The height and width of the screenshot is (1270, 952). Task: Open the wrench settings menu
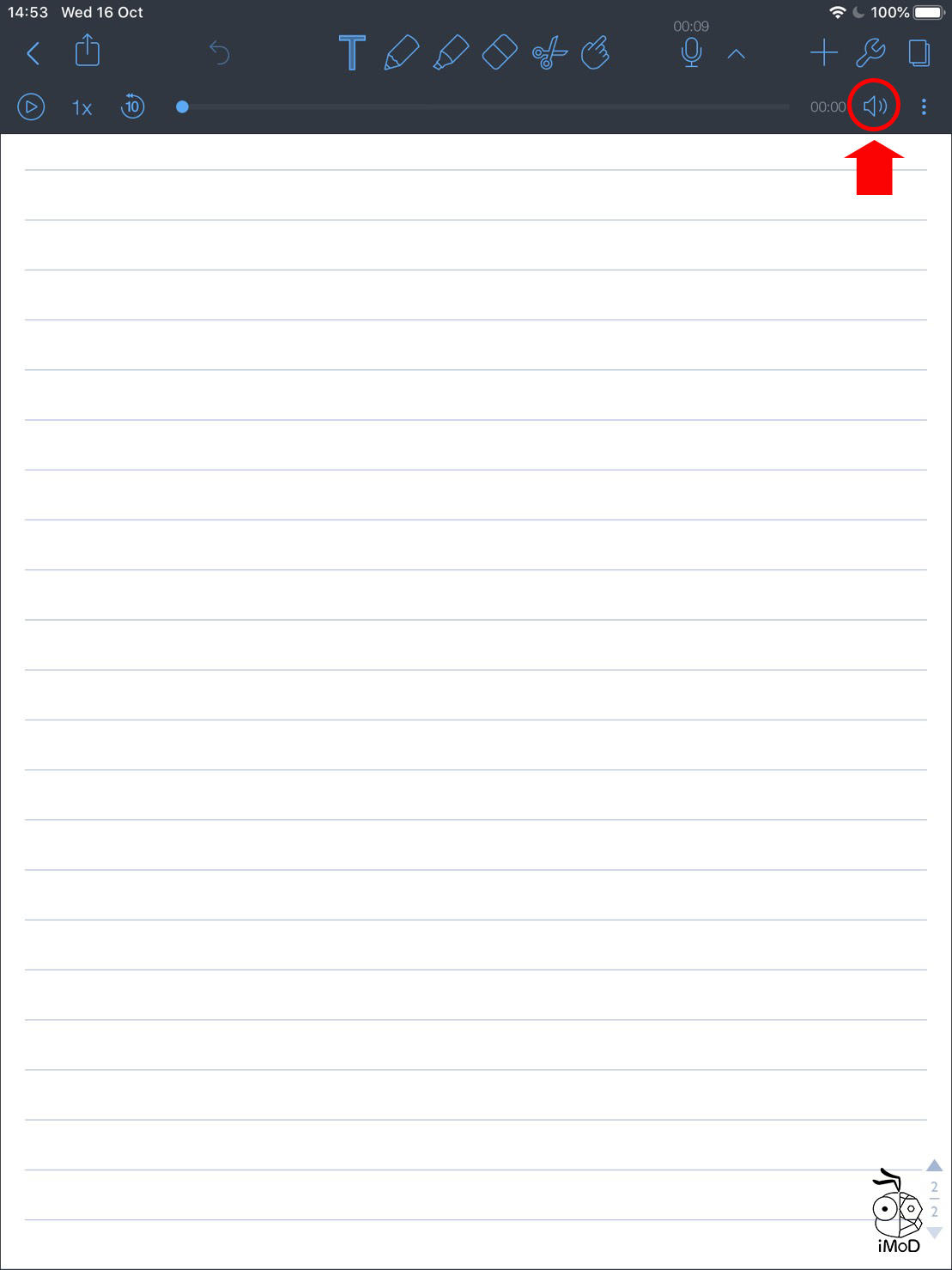click(x=870, y=52)
